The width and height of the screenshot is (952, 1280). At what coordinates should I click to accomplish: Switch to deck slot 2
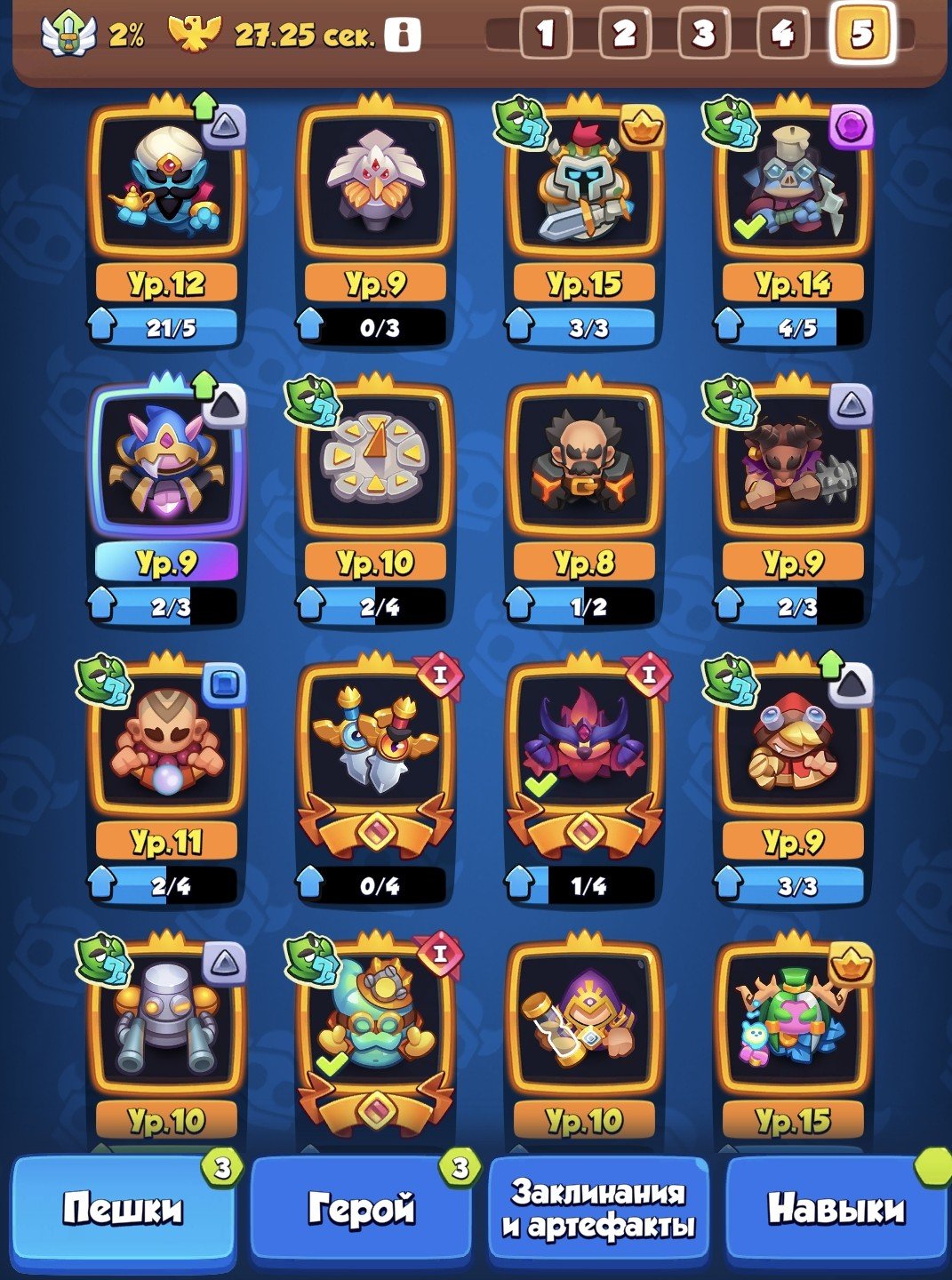(x=624, y=34)
